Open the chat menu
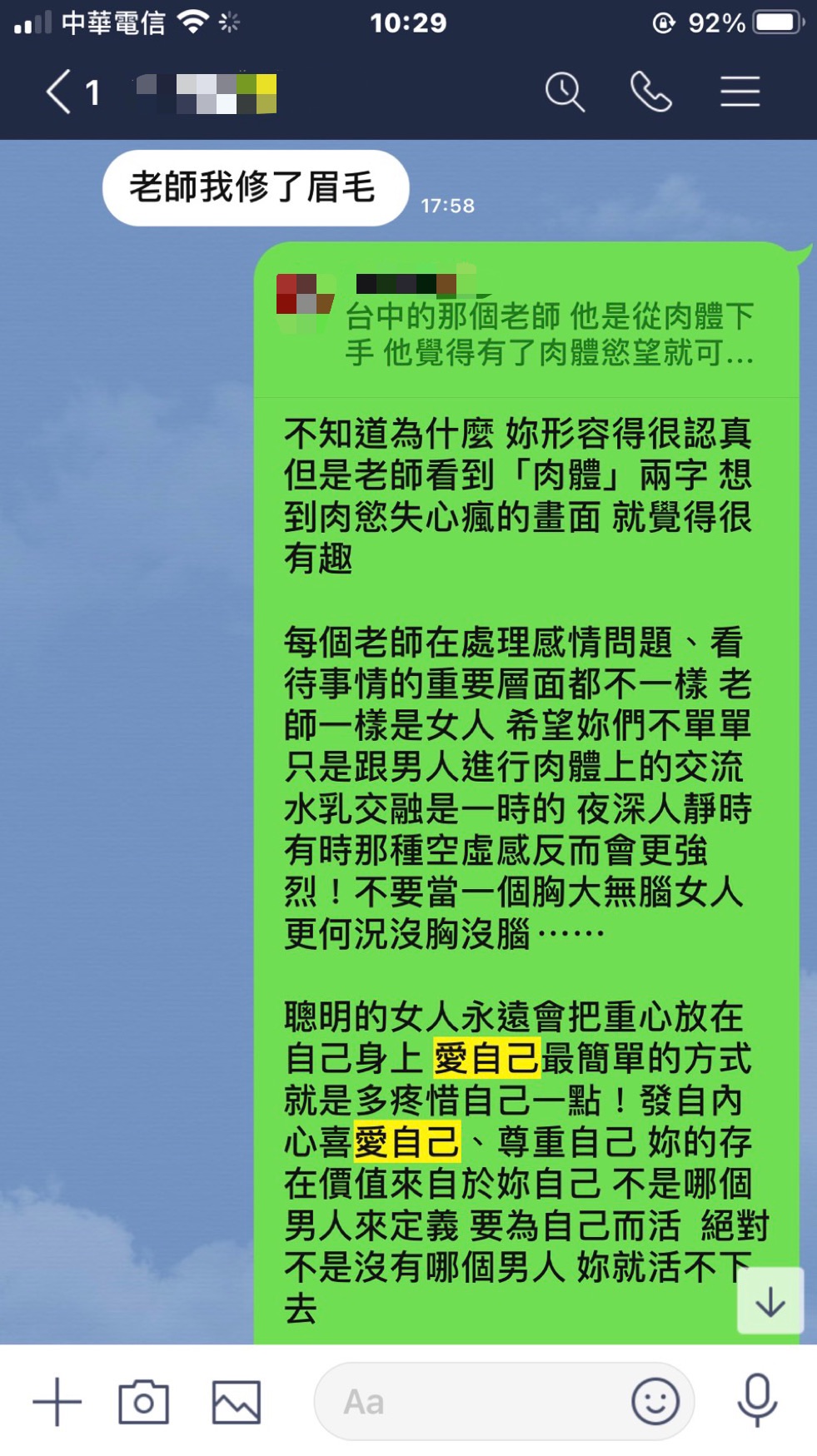 740,92
